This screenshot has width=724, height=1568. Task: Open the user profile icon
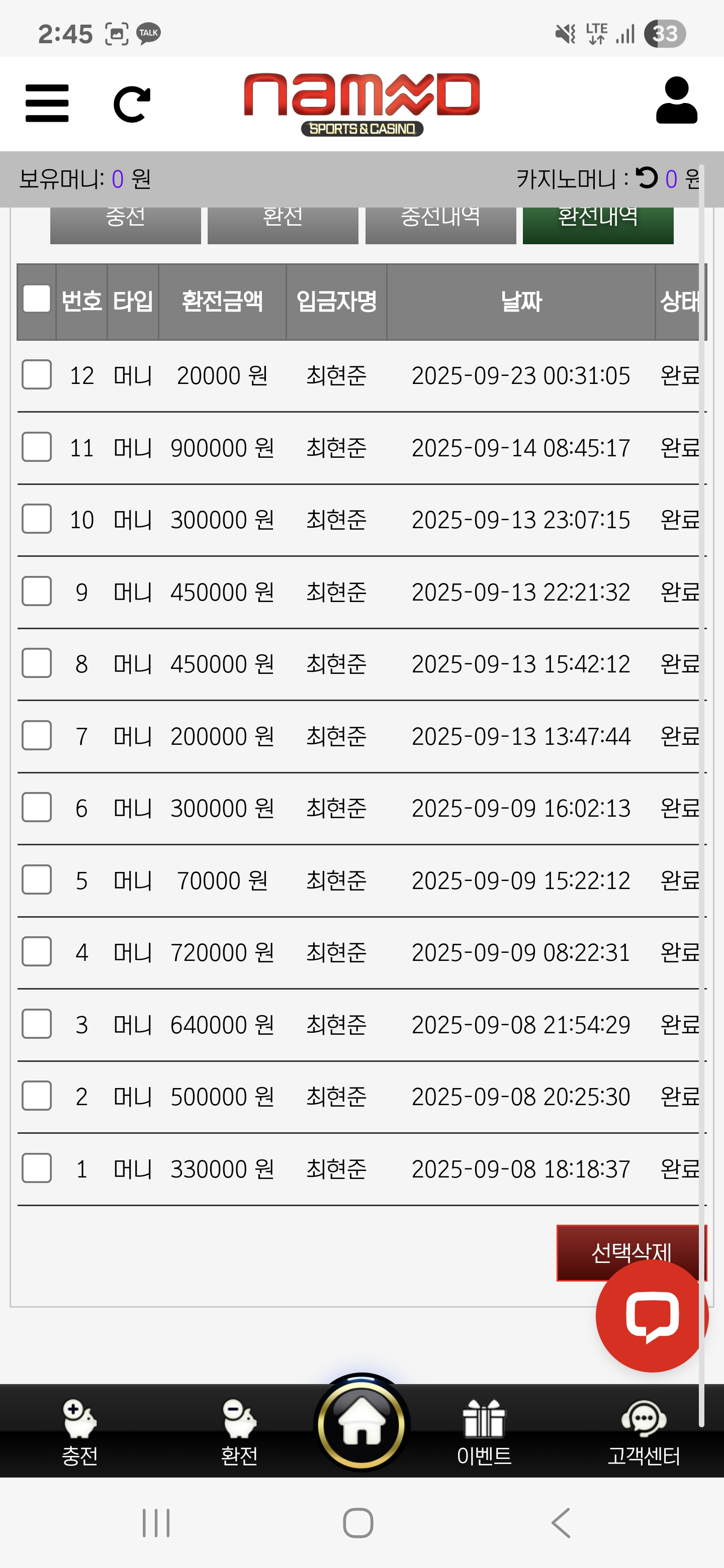point(676,101)
